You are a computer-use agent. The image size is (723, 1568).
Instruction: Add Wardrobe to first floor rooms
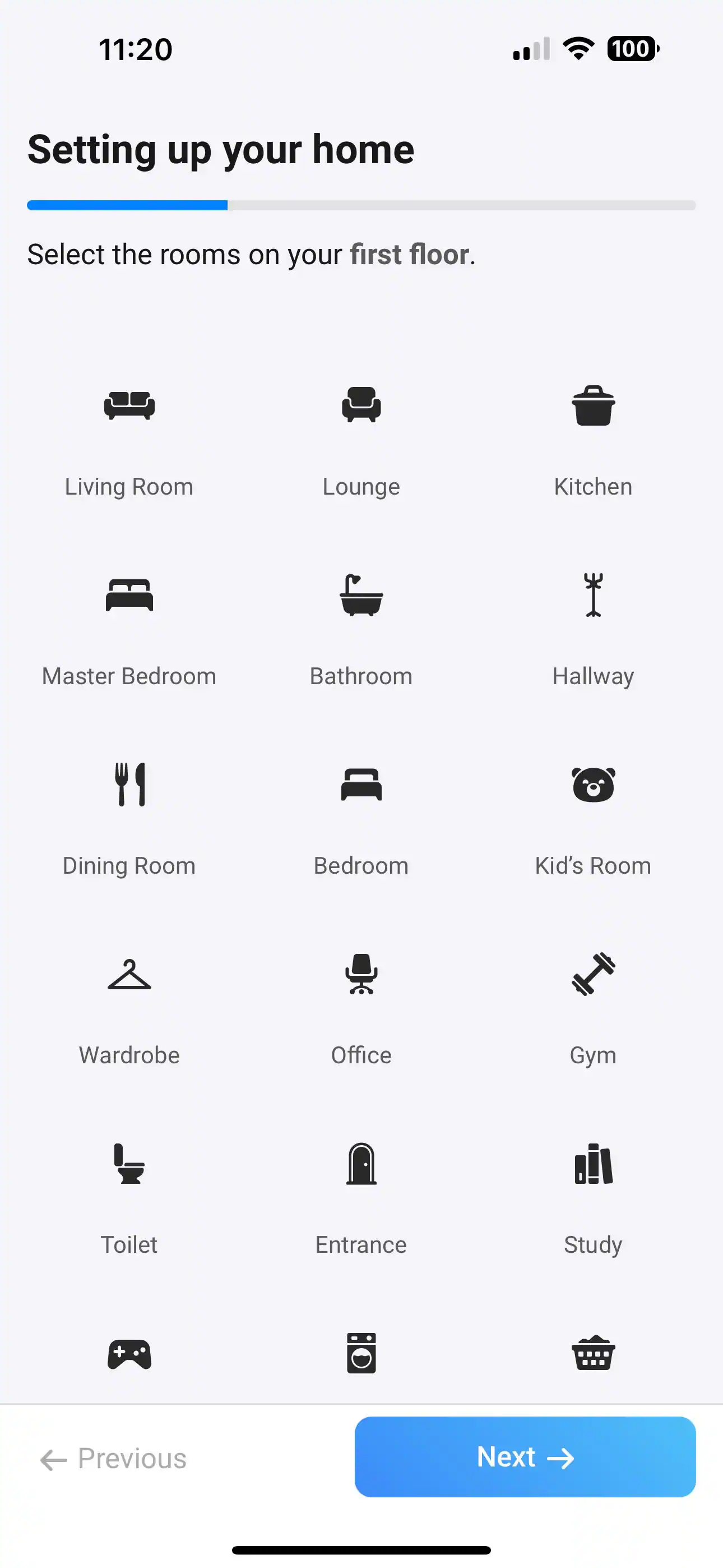click(x=129, y=1008)
